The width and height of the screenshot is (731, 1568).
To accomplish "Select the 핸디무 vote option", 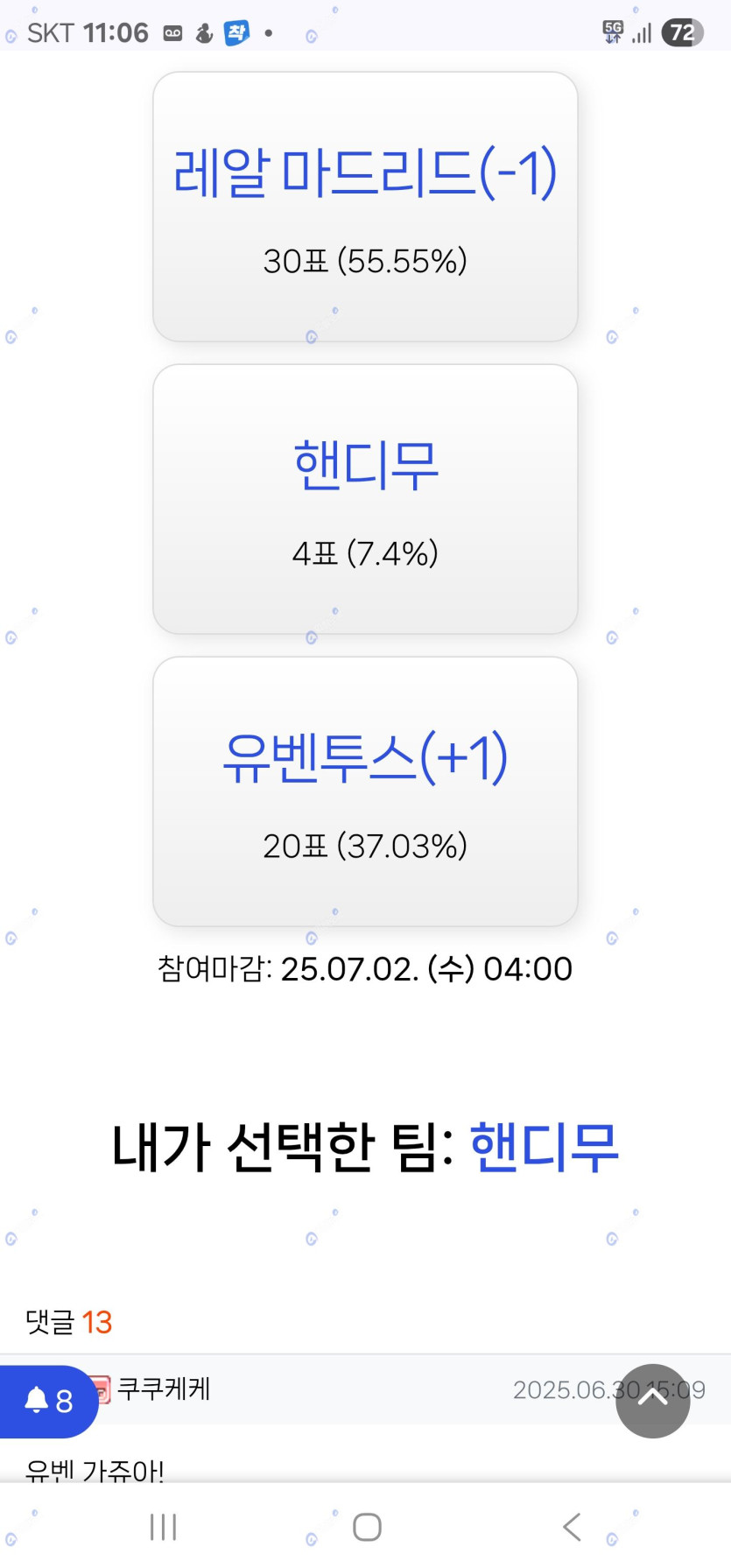I will point(365,499).
